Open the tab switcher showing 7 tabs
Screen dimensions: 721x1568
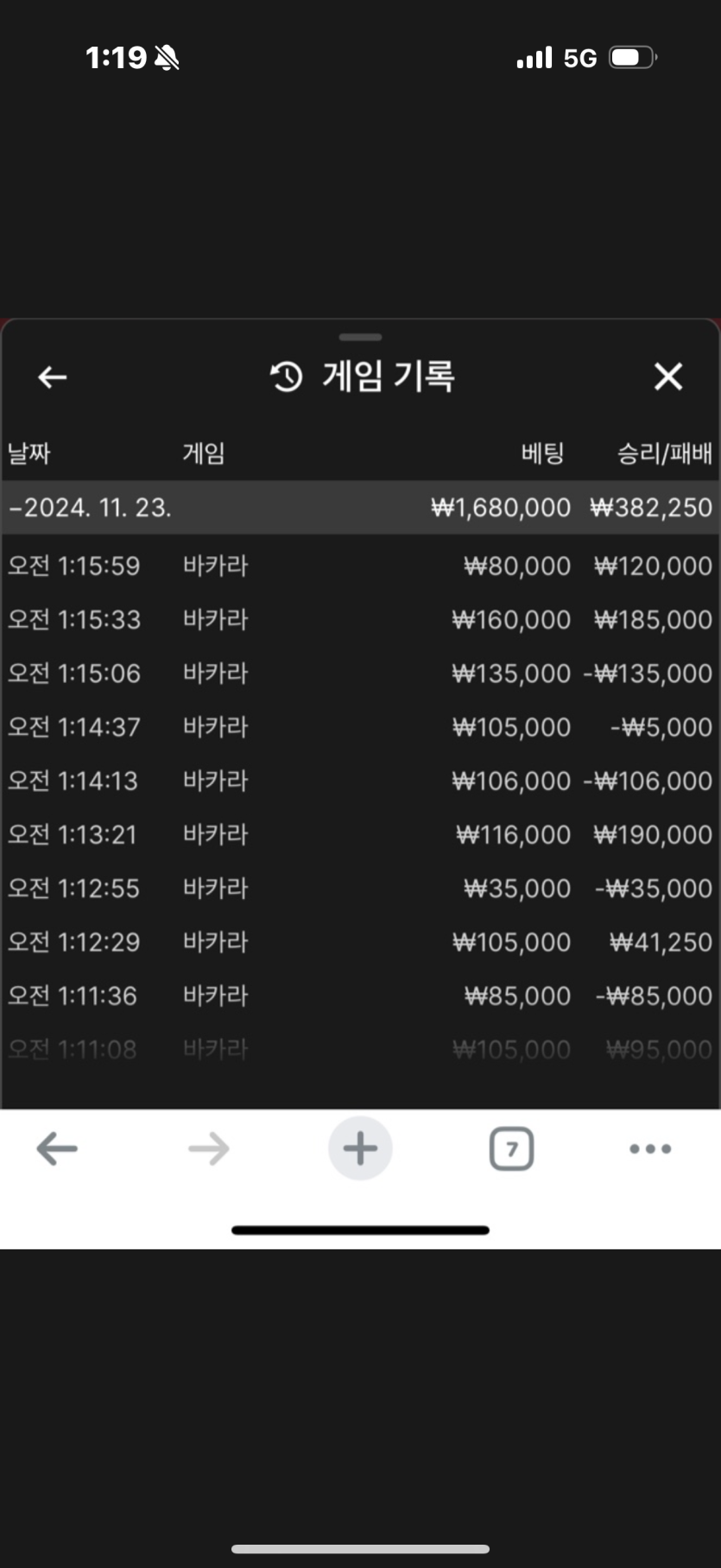[511, 1149]
